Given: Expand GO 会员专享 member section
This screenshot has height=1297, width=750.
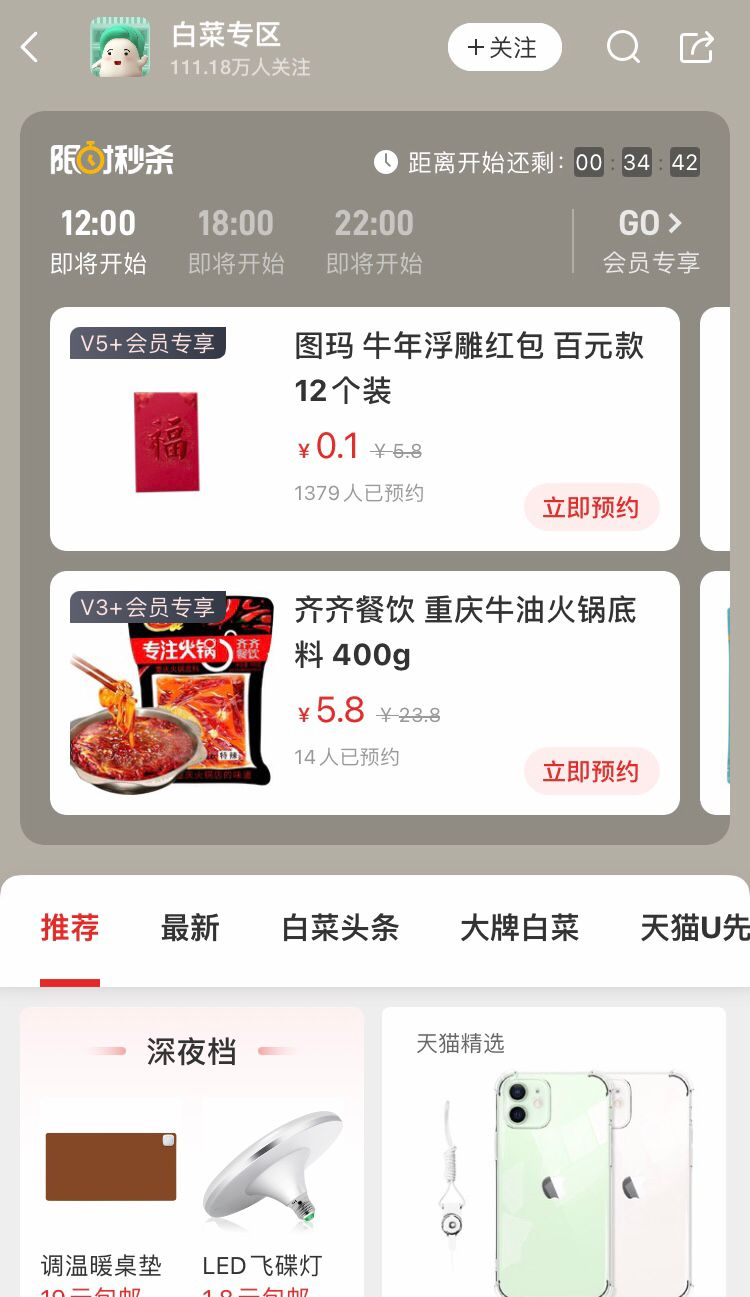Looking at the screenshot, I should coord(650,238).
